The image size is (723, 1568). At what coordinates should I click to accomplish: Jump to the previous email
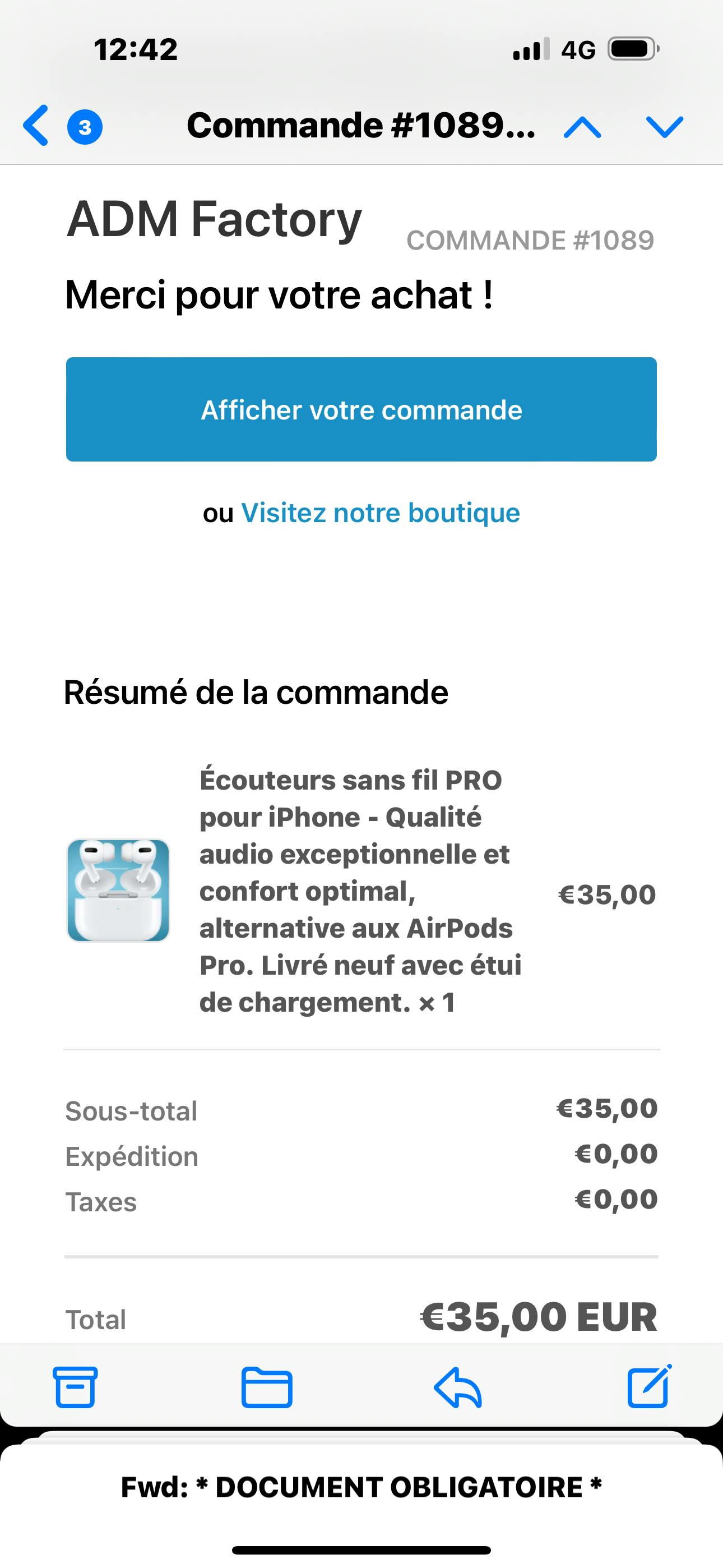582,127
